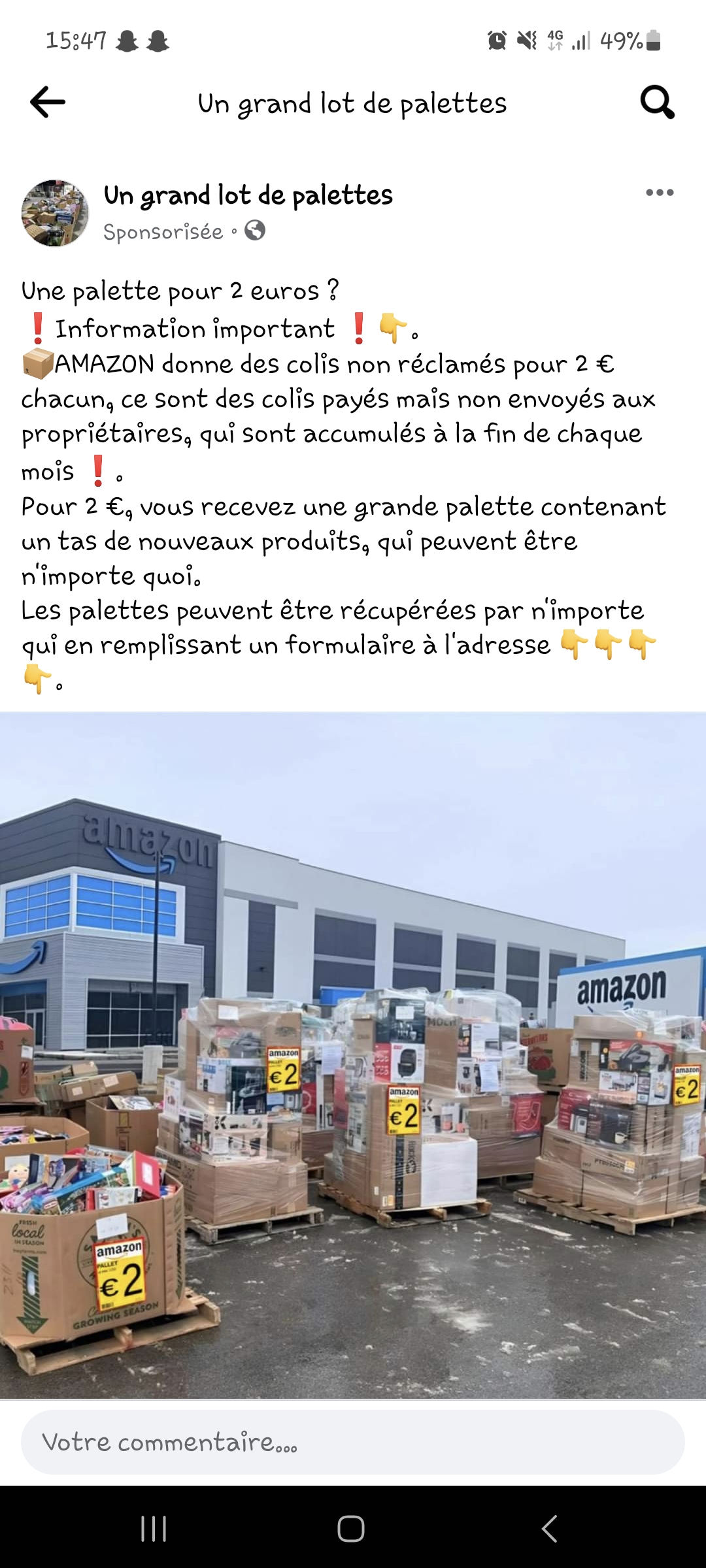Open the page's round profile picture
This screenshot has width=706, height=1568.
pyautogui.click(x=55, y=214)
